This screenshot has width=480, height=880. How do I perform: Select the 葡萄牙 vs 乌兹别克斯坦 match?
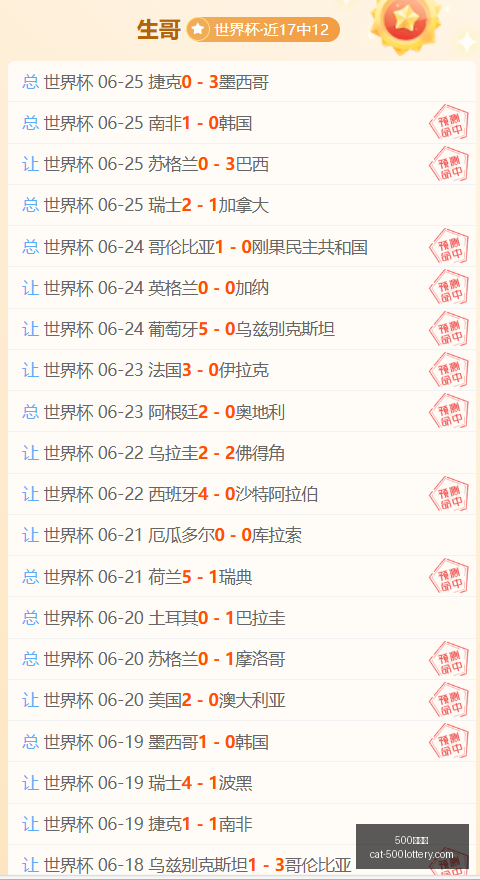[242, 329]
